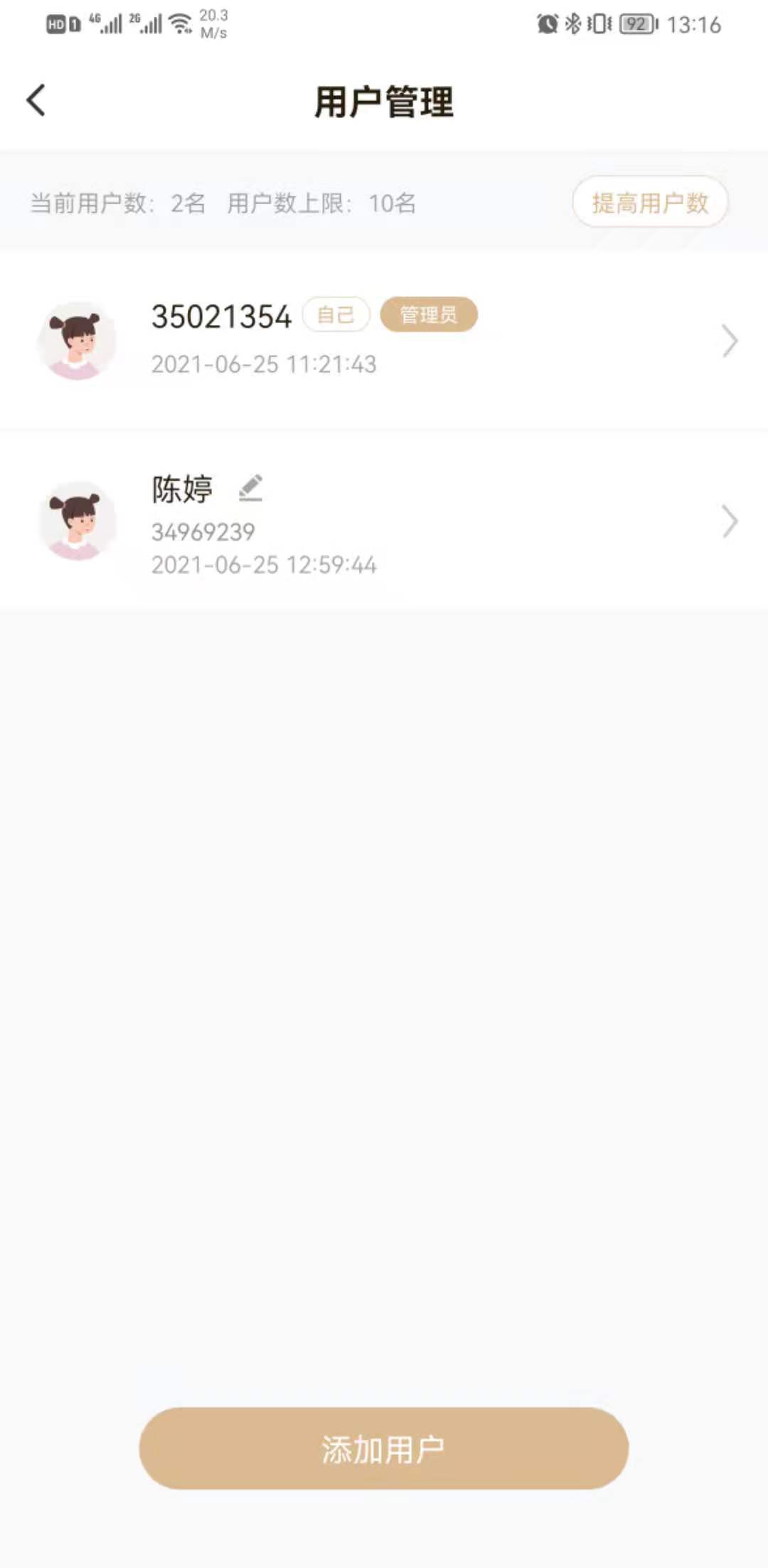Image resolution: width=768 pixels, height=1568 pixels.
Task: Tap the edit pencil next to 陈婷
Action: pyautogui.click(x=252, y=489)
